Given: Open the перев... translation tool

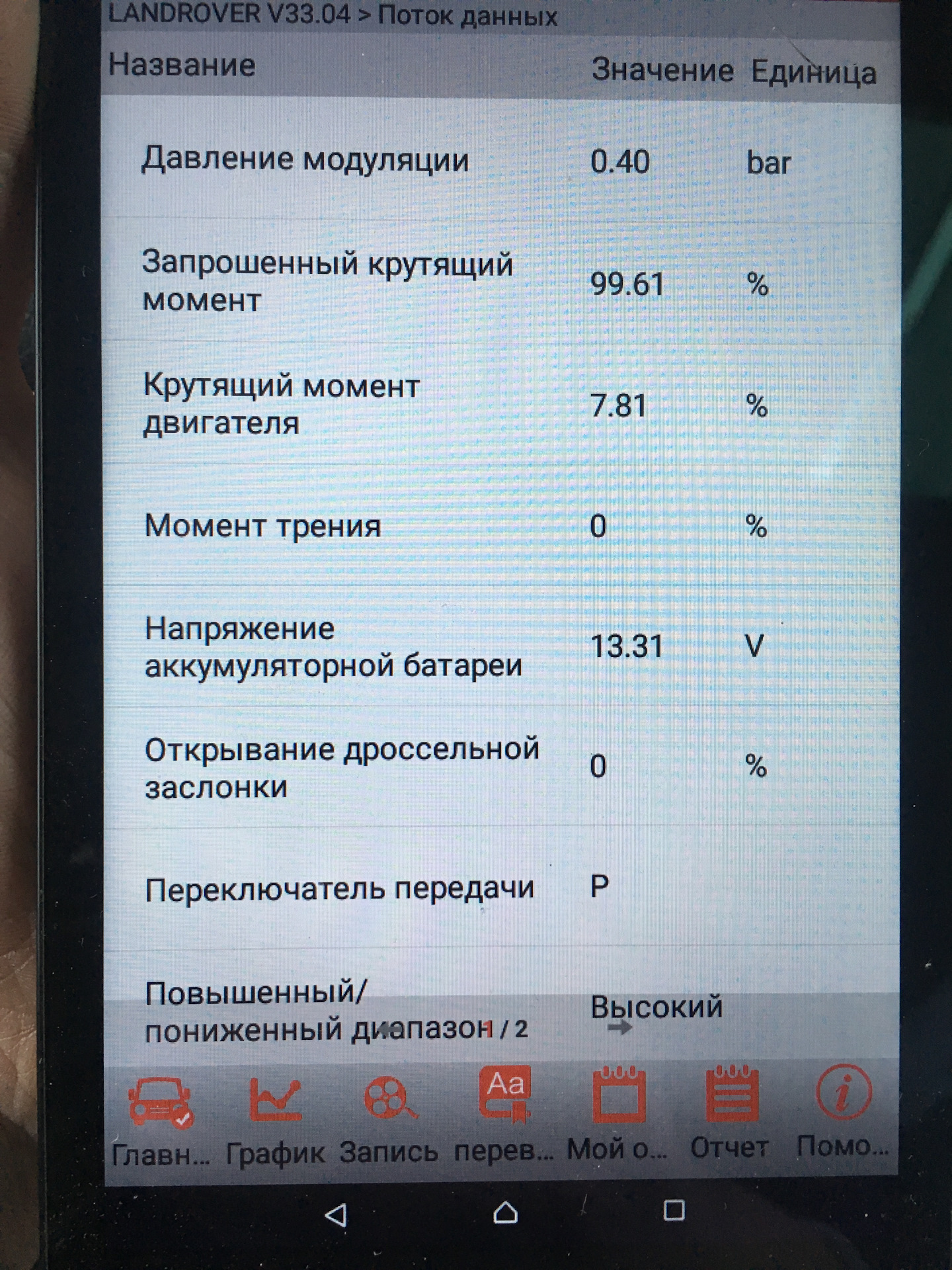Looking at the screenshot, I should click(x=505, y=1118).
